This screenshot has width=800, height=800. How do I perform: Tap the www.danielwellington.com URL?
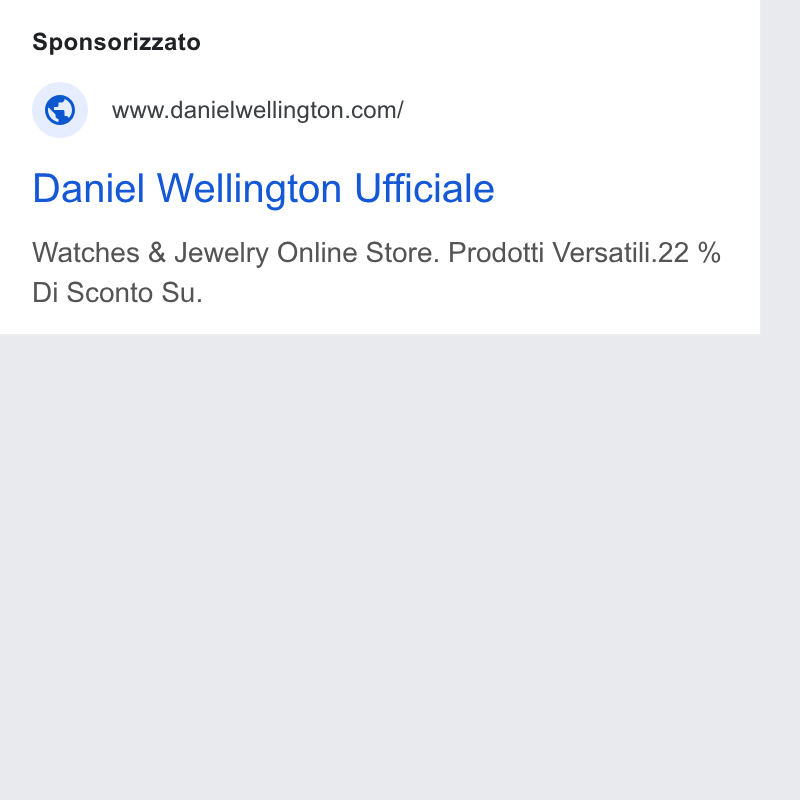[258, 110]
